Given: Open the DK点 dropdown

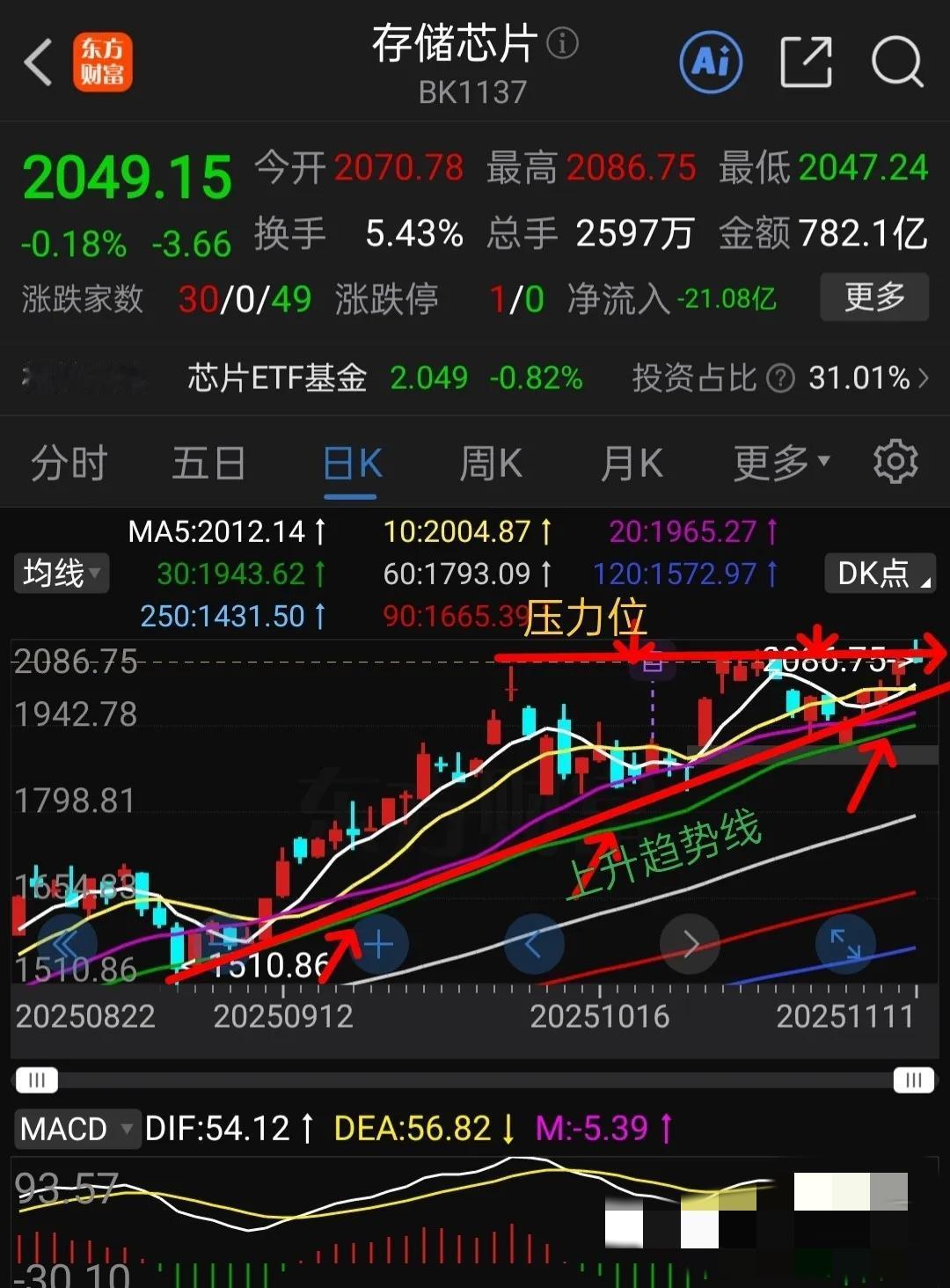Looking at the screenshot, I should point(879,573).
